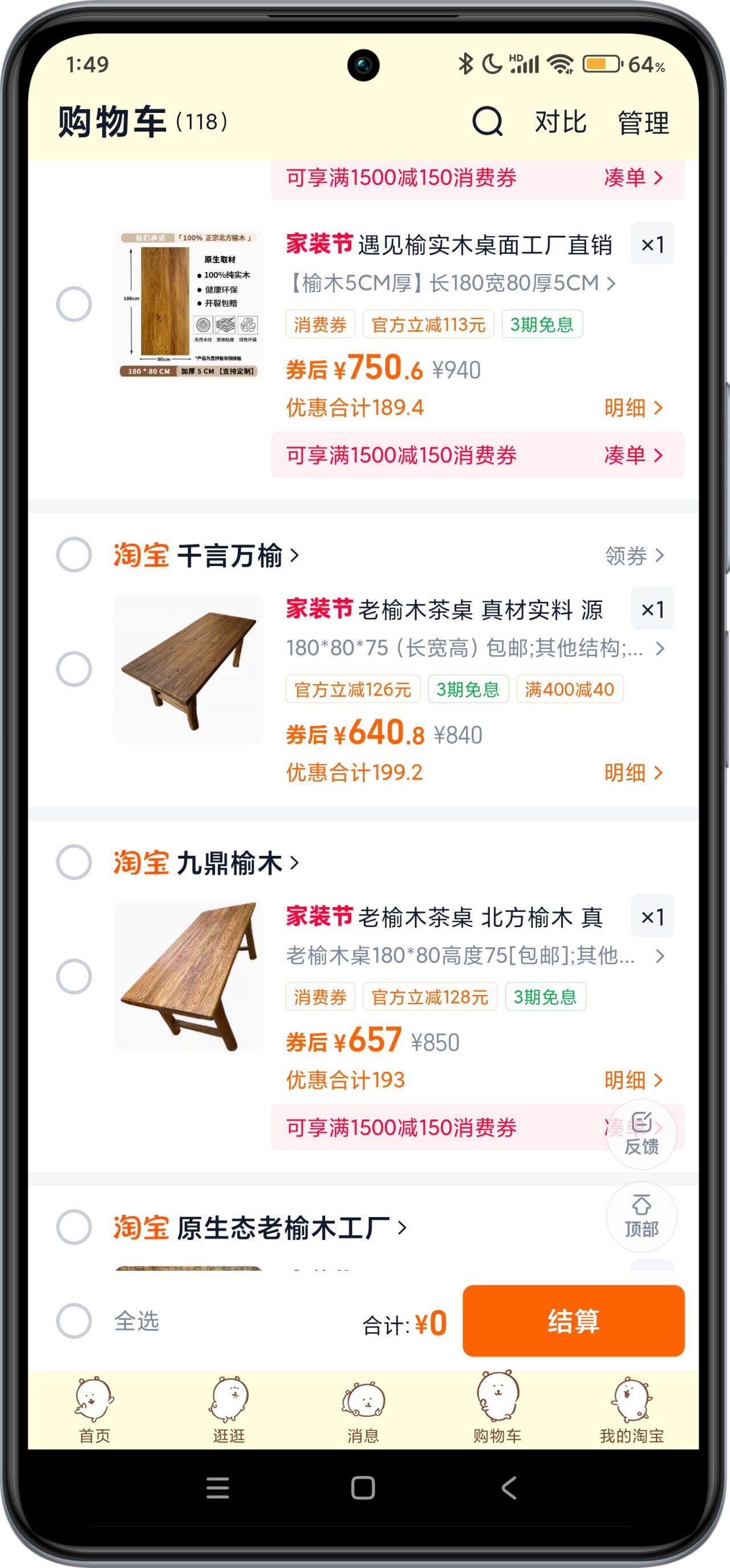
Task: Open the 原生态老榆木工厂 shop
Action: (289, 1227)
